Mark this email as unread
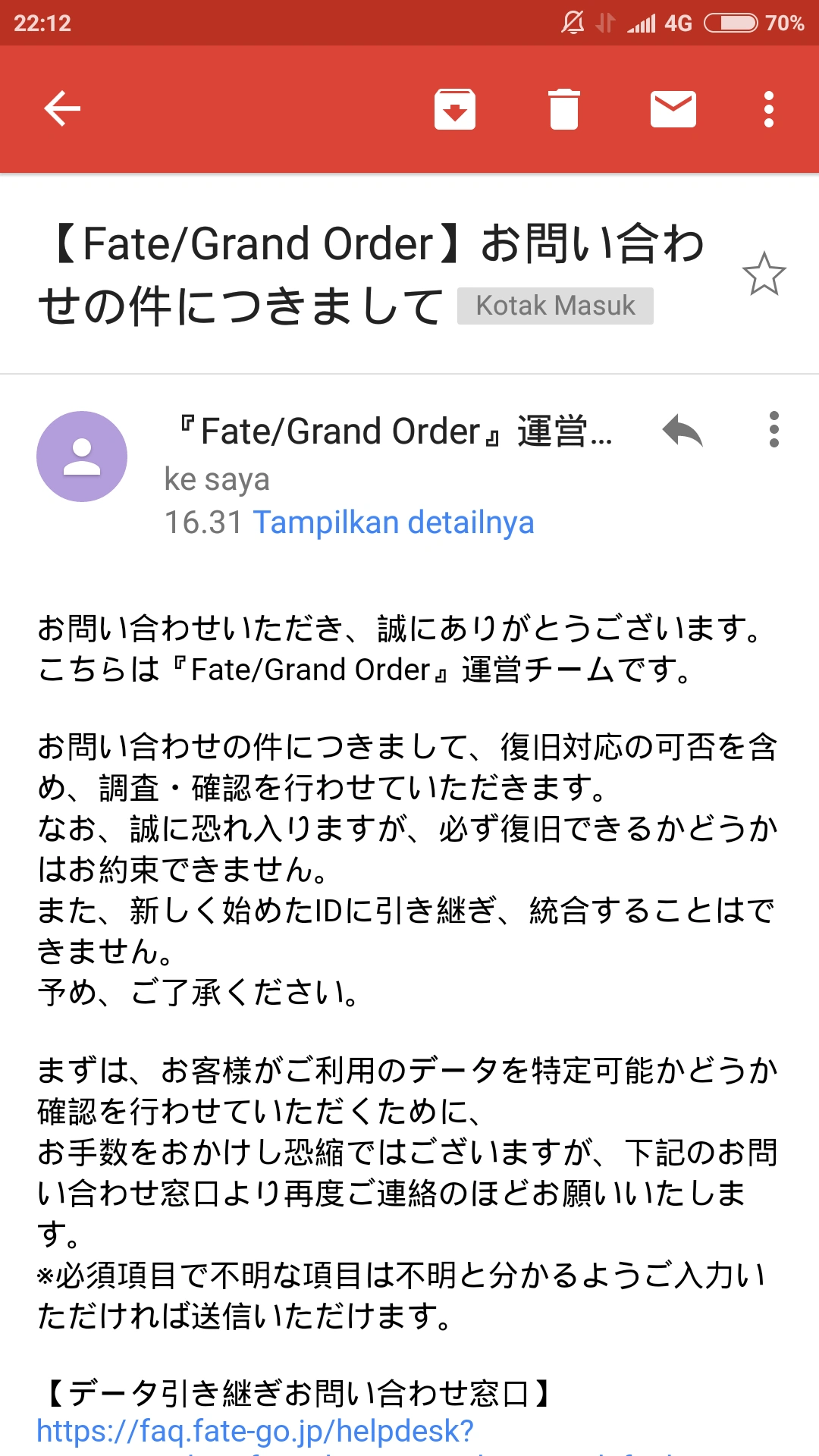 pyautogui.click(x=673, y=109)
